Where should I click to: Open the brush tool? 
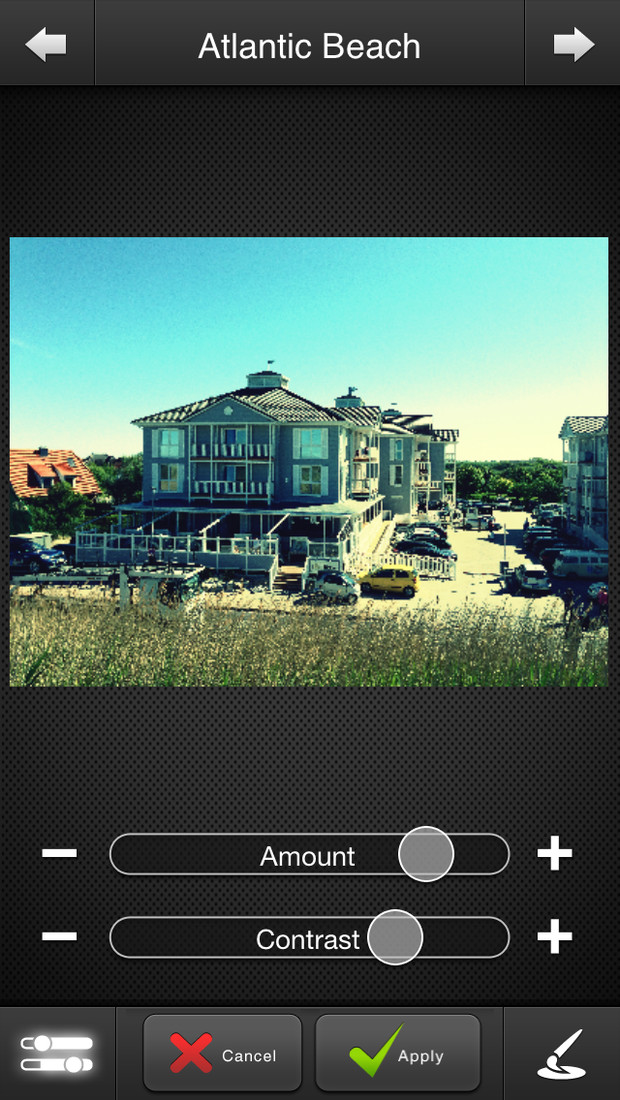562,1054
